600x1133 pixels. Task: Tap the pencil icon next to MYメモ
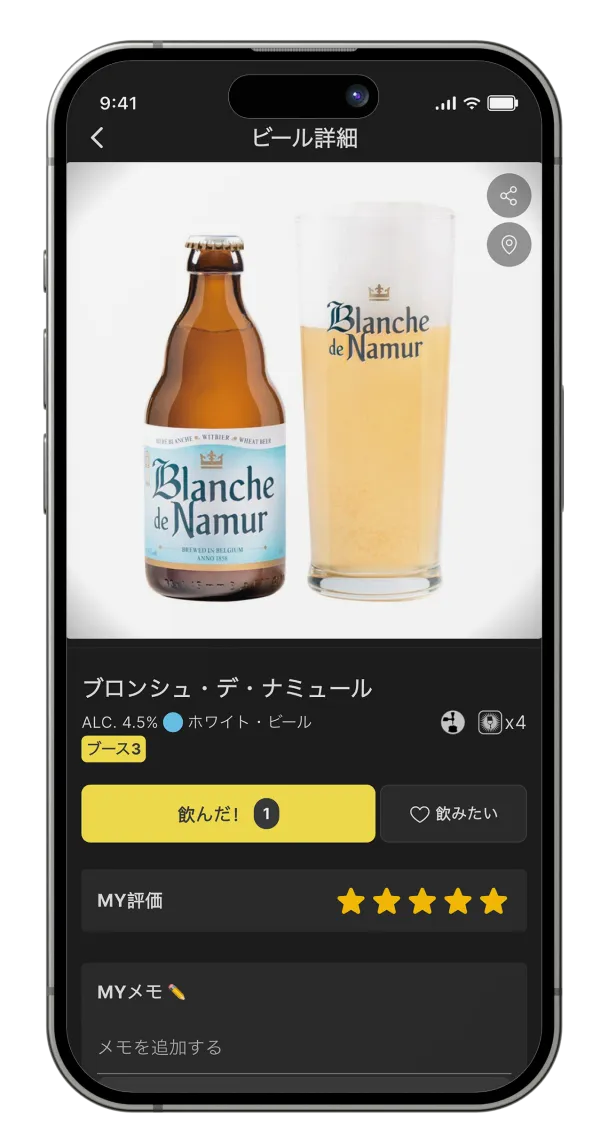point(177,992)
